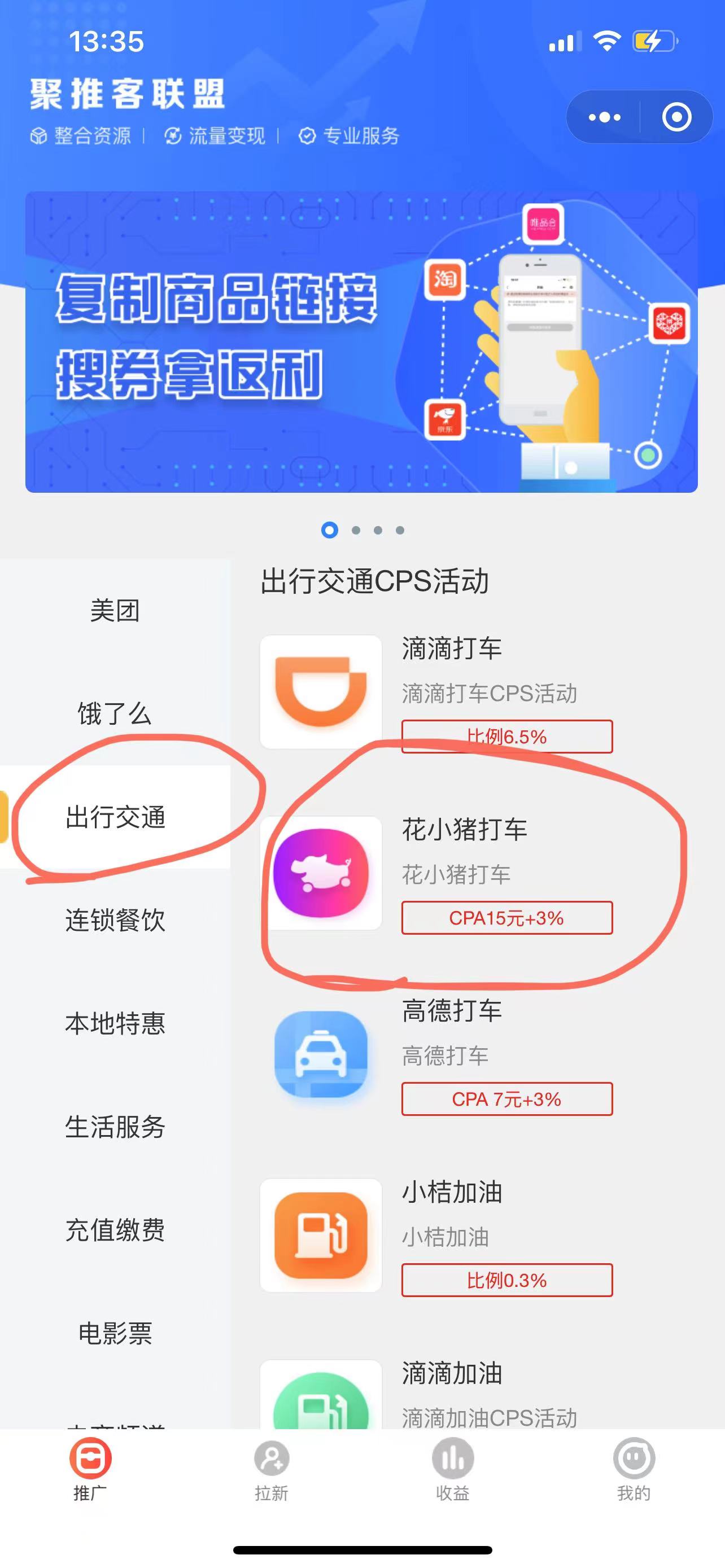Screen dimensions: 725x1568
Task: Select the 本地特惠 category
Action: click(x=115, y=1023)
